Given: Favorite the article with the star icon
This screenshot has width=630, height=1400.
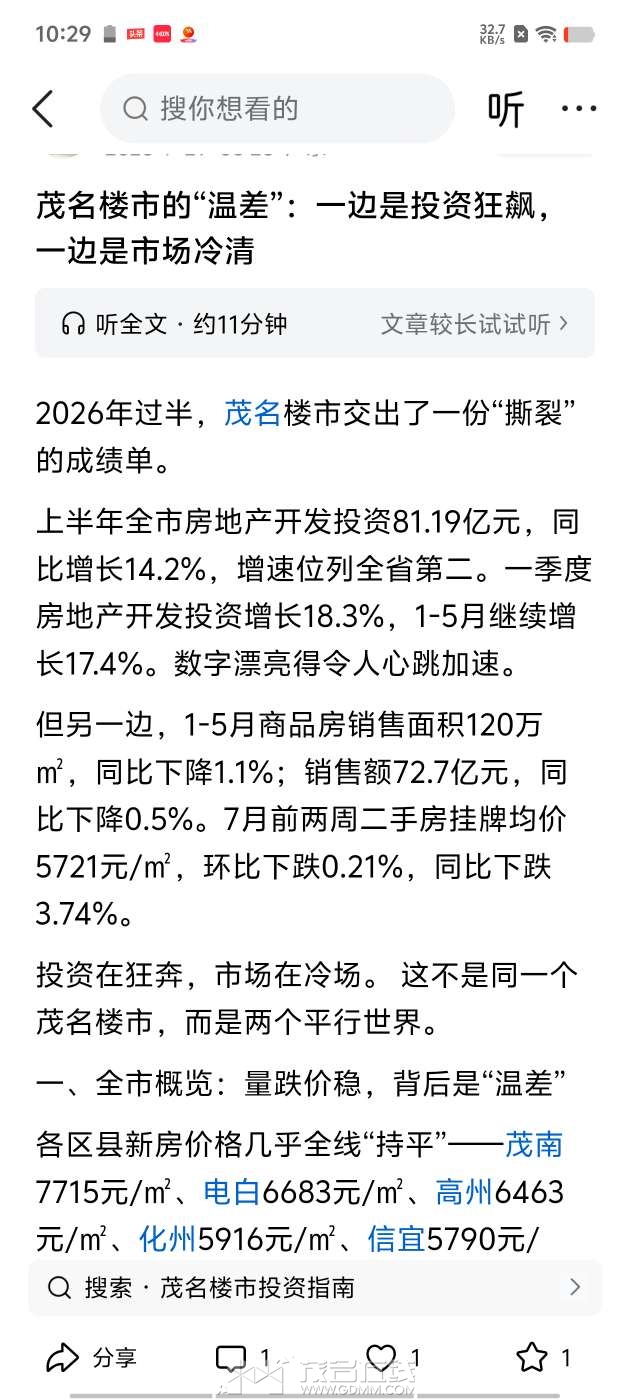Looking at the screenshot, I should tap(543, 1357).
